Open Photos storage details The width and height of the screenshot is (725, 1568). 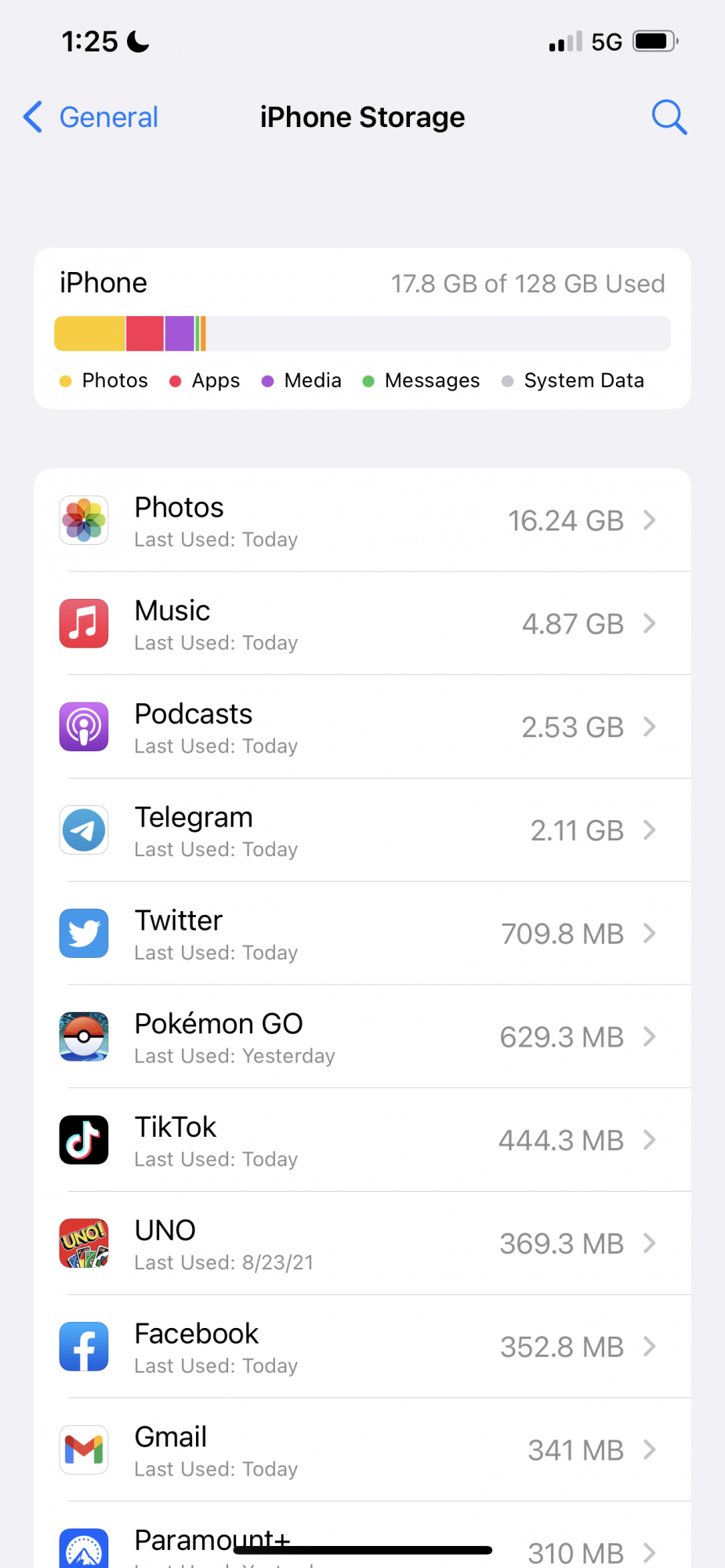pos(362,521)
